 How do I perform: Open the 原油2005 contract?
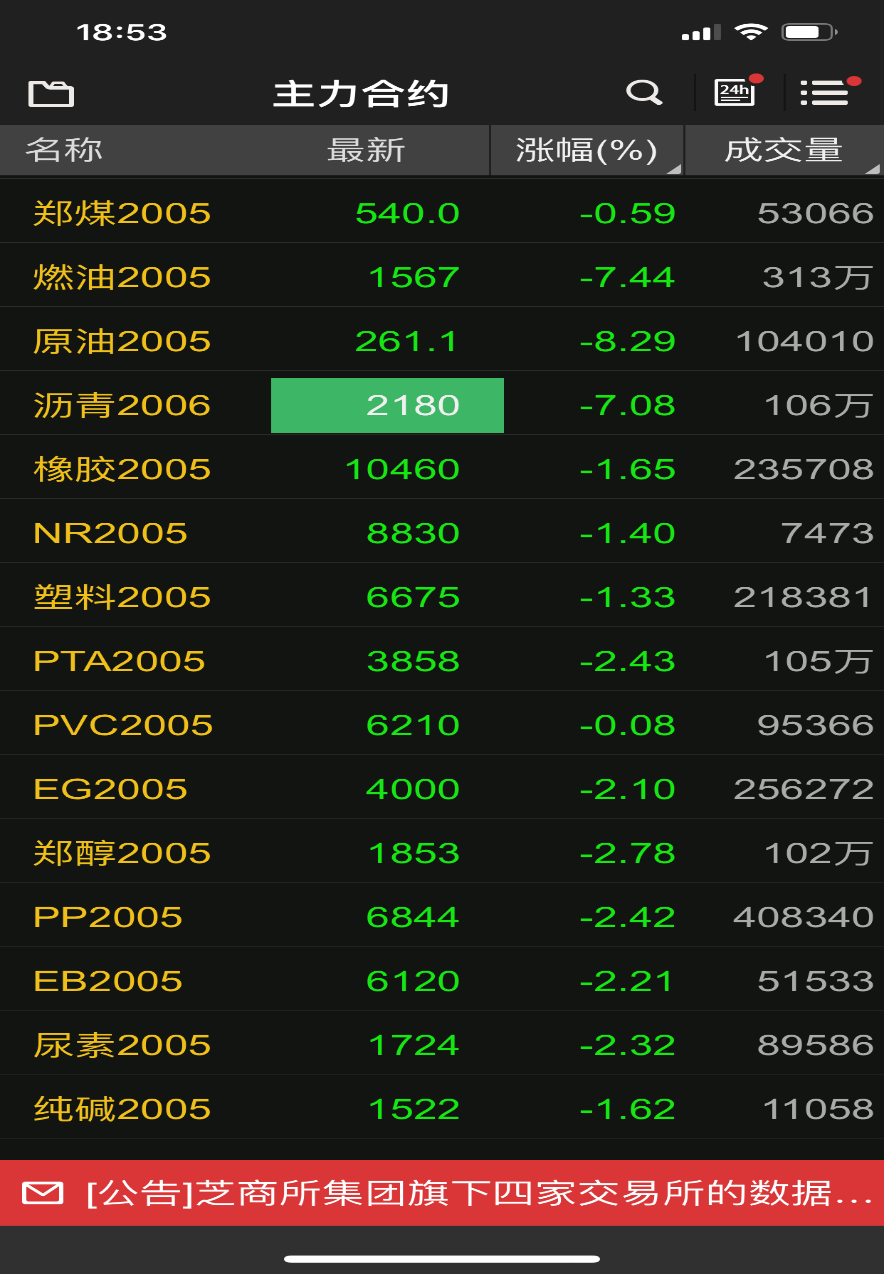click(x=122, y=341)
